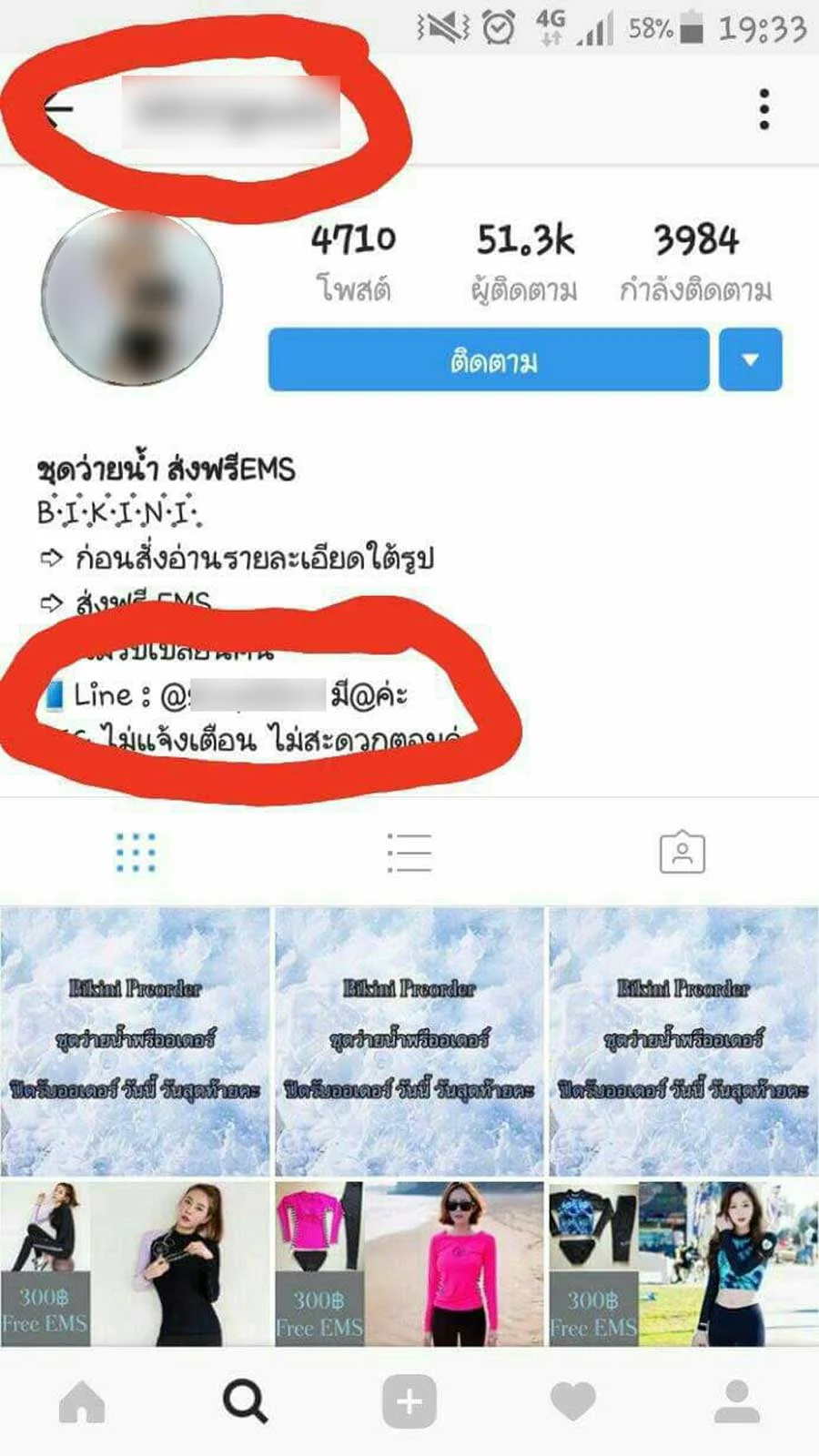Open the blue patterned swimsuit 300฿ post
Screen dimensions: 819x1456
(x=683, y=1263)
